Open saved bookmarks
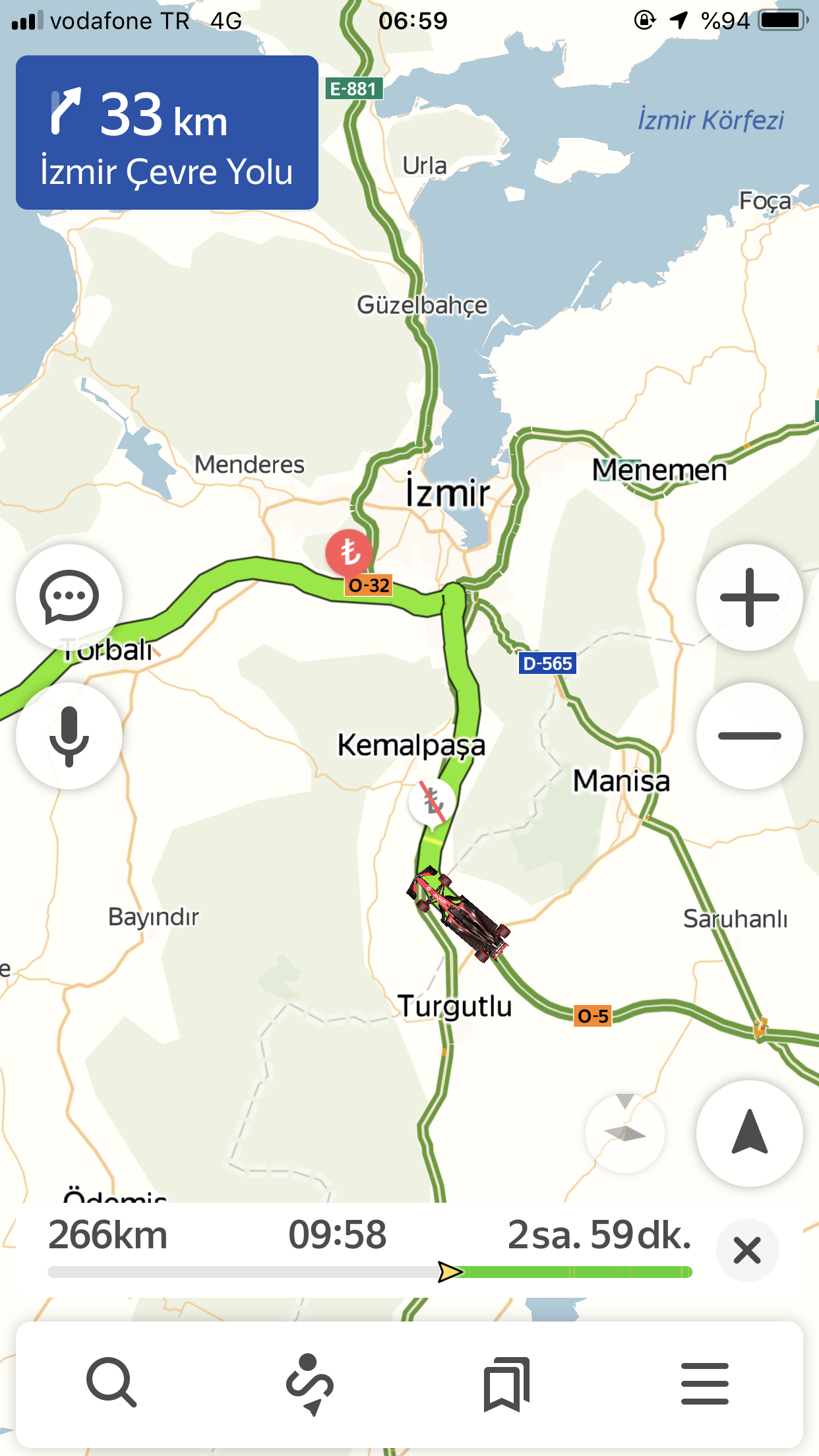The height and width of the screenshot is (1456, 819). [x=506, y=1383]
